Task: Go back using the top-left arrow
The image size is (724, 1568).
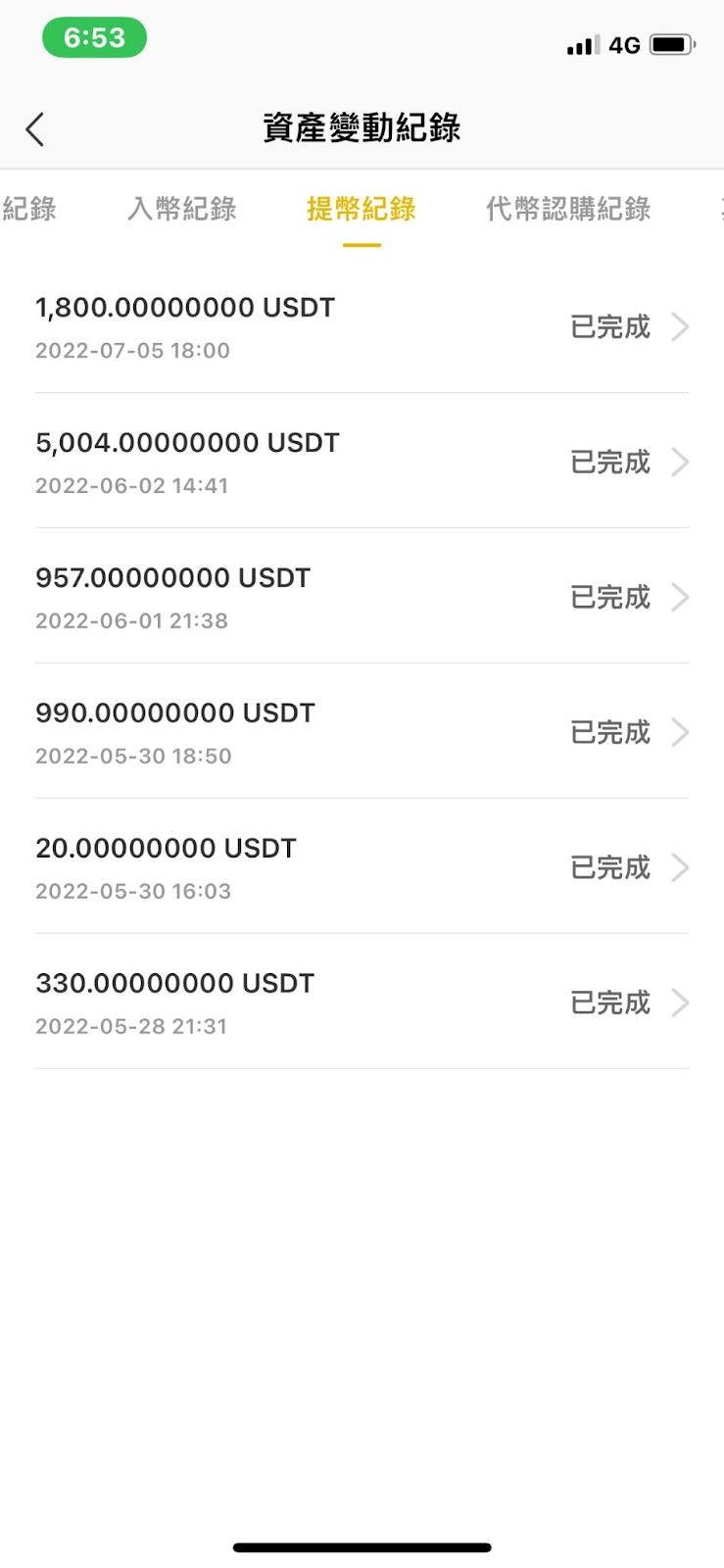Action: [x=35, y=129]
